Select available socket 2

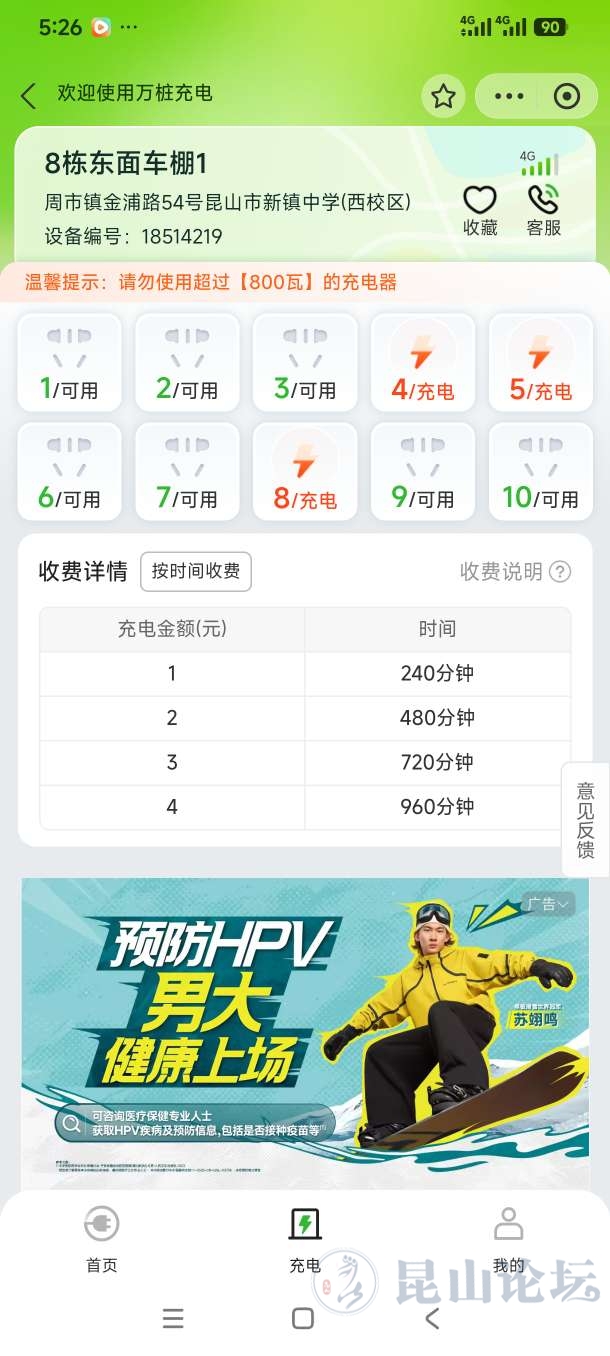[x=187, y=362]
